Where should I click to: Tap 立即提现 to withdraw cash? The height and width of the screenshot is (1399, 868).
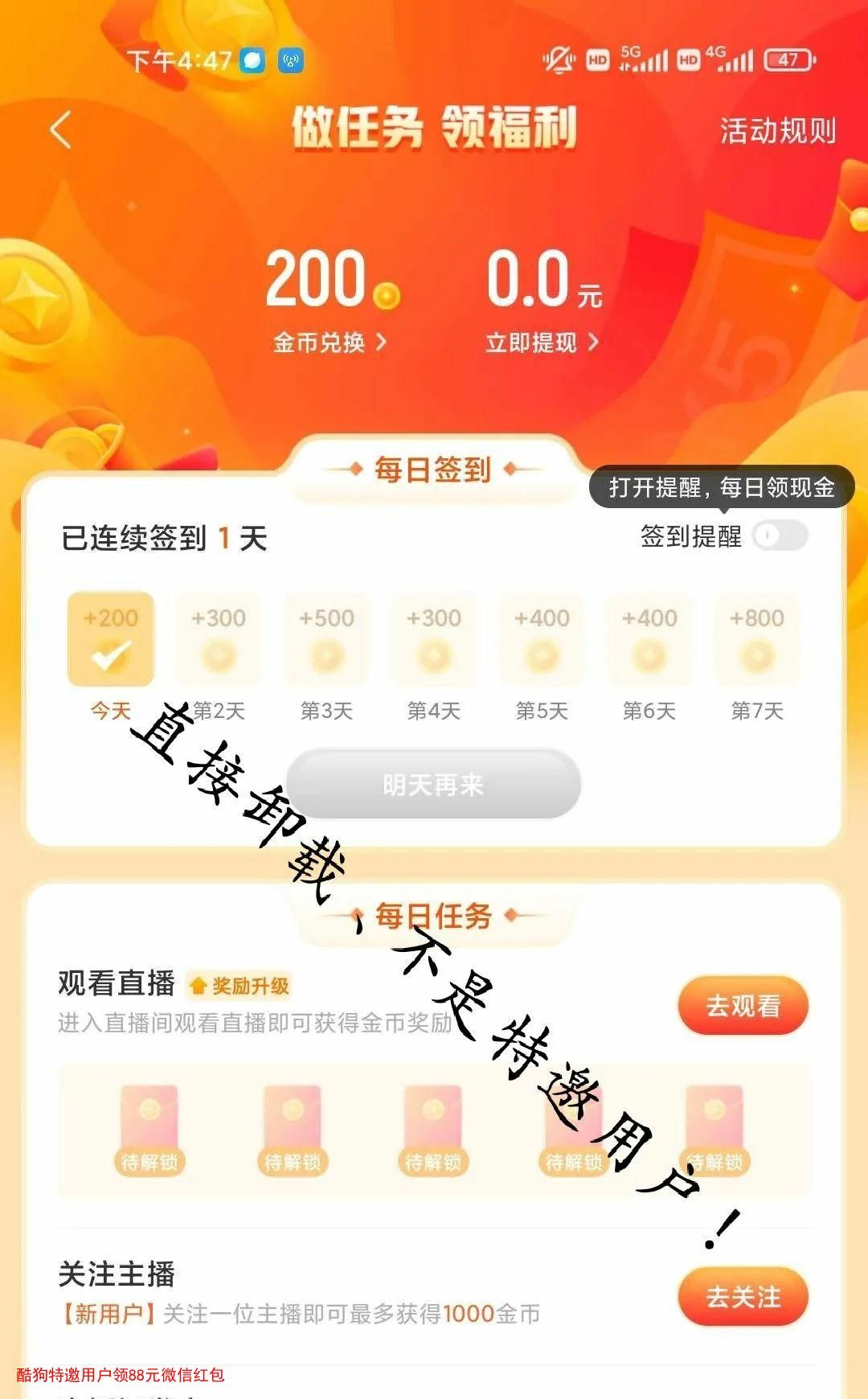[x=542, y=343]
